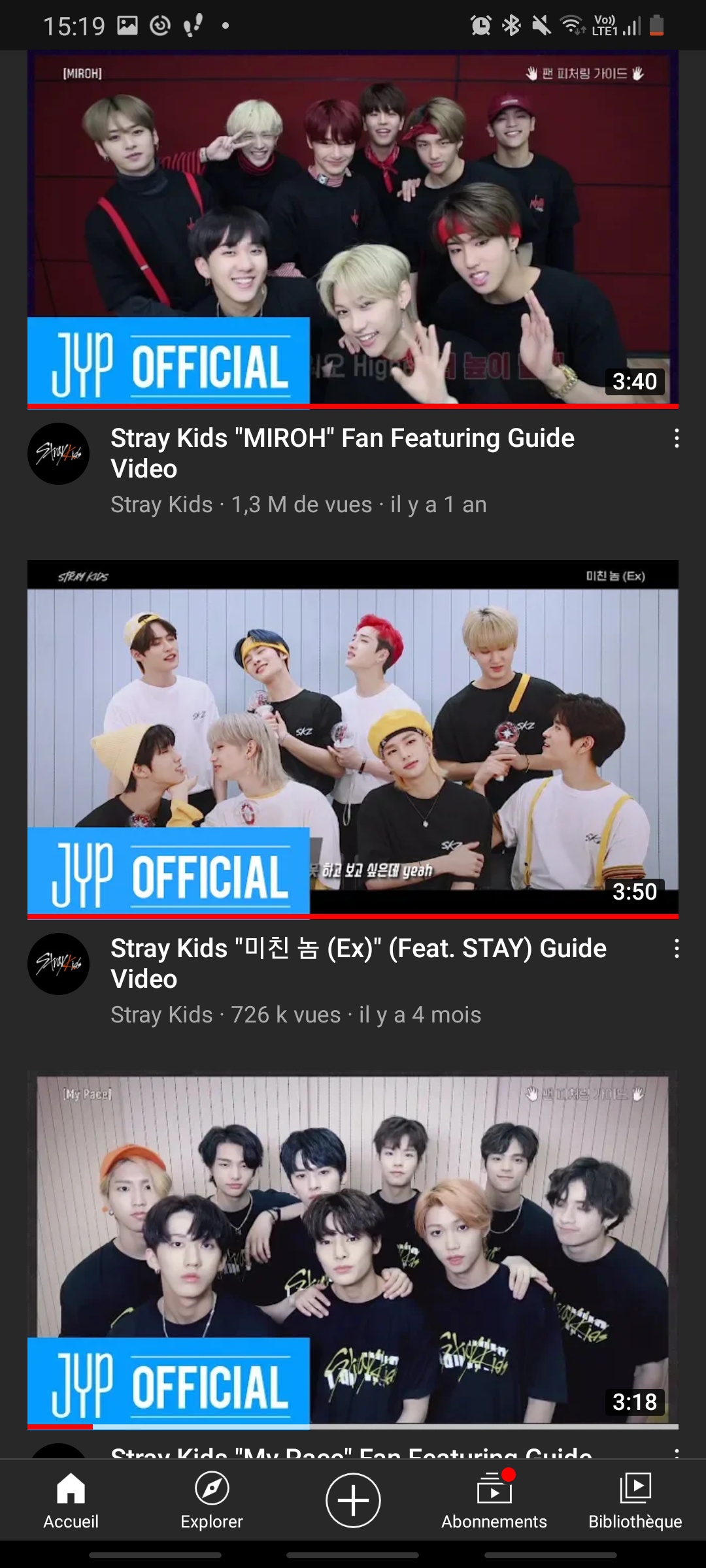
Task: Open the Abonnements tab
Action: coord(494,1500)
